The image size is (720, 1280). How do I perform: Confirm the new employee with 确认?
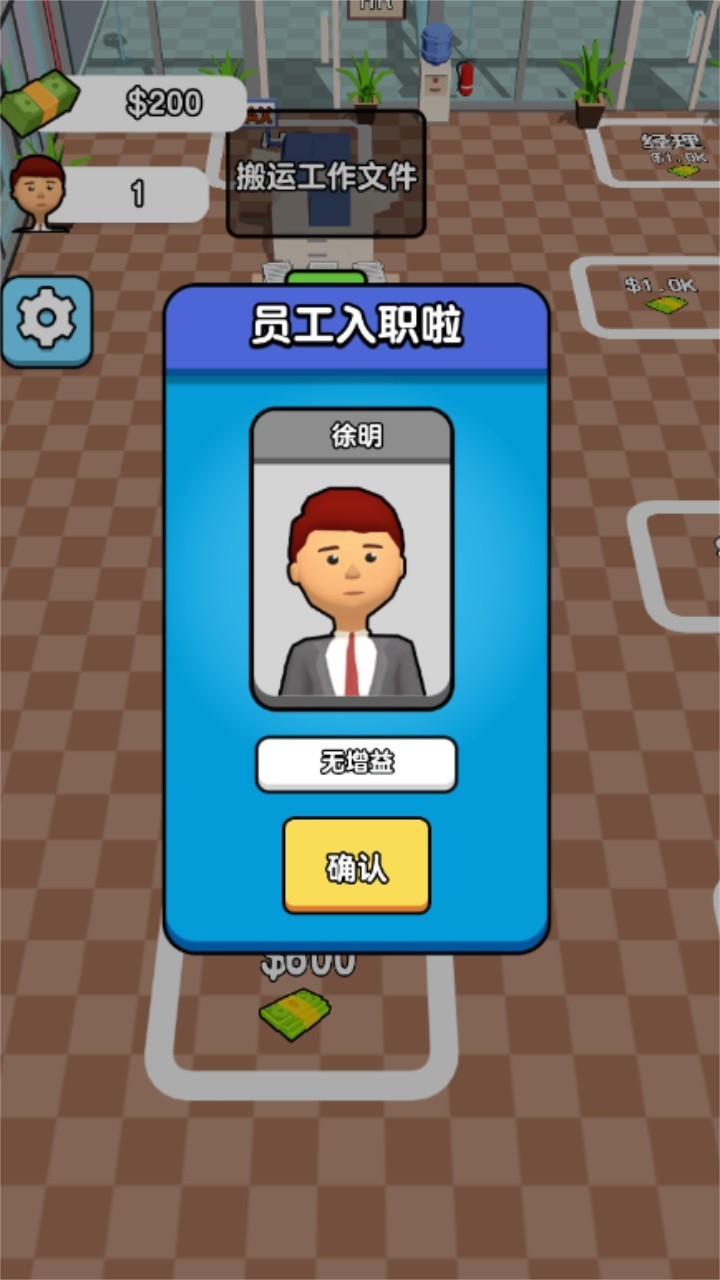[x=357, y=866]
